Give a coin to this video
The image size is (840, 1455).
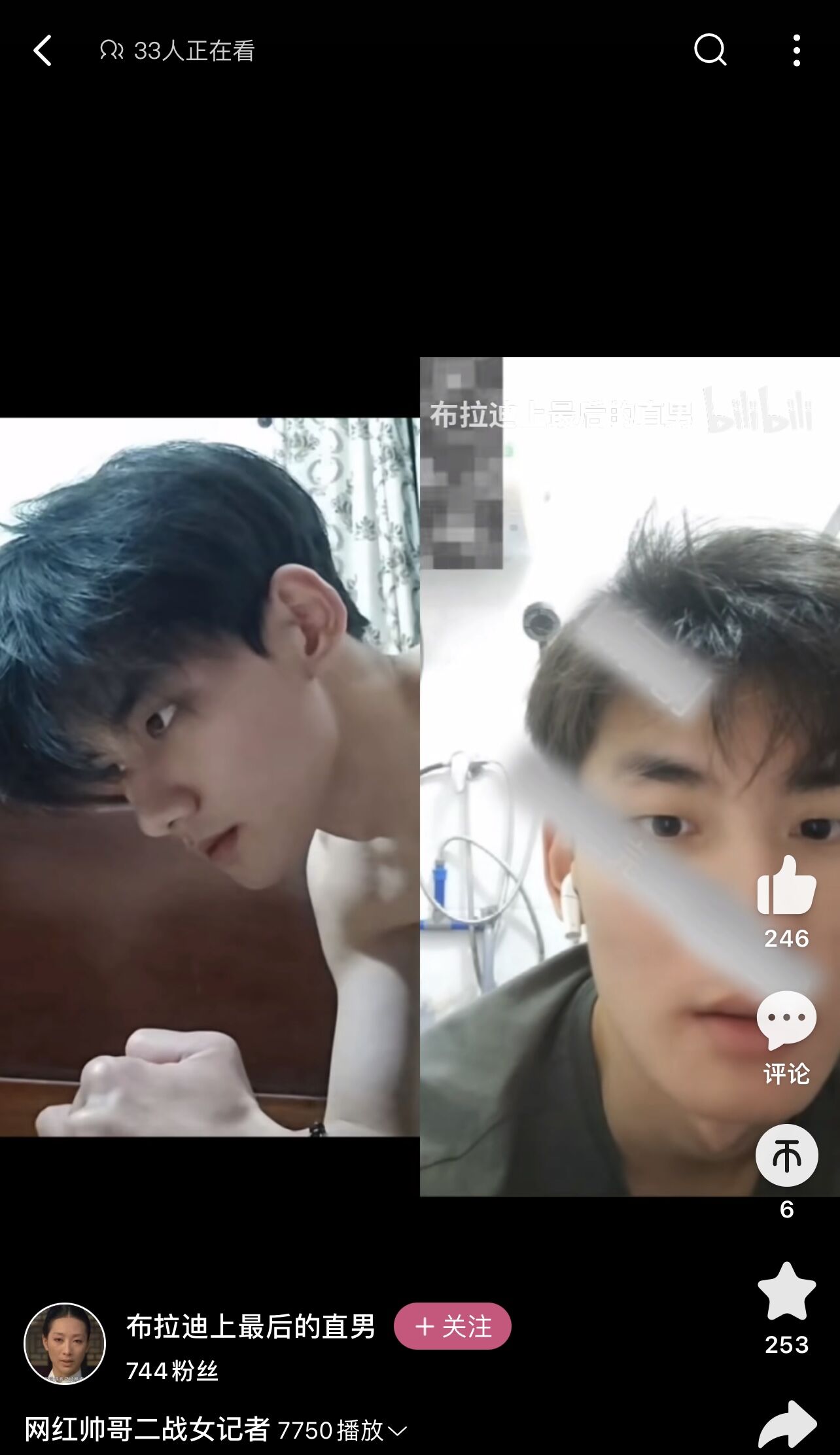786,1155
